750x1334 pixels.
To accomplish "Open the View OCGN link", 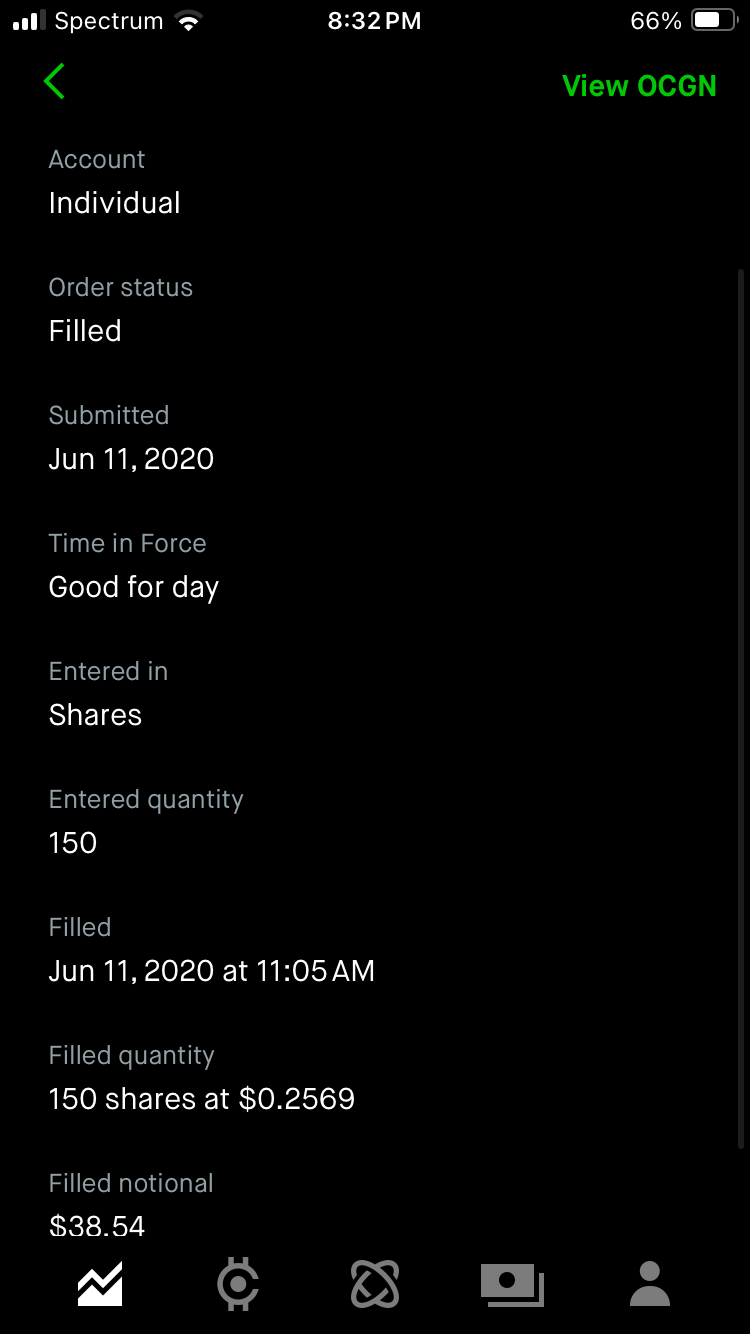I will pyautogui.click(x=639, y=86).
